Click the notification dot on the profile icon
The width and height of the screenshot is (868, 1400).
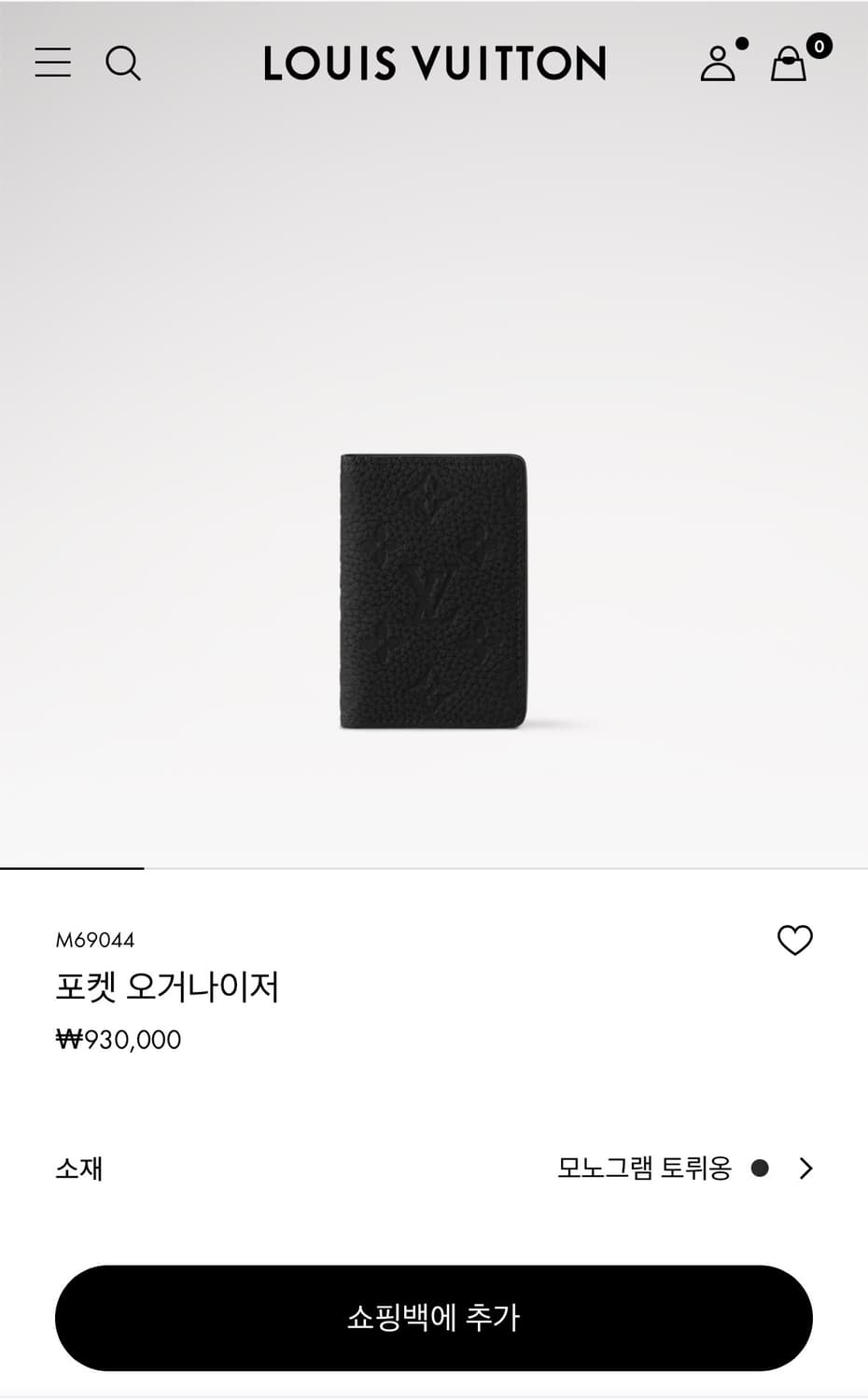(740, 43)
